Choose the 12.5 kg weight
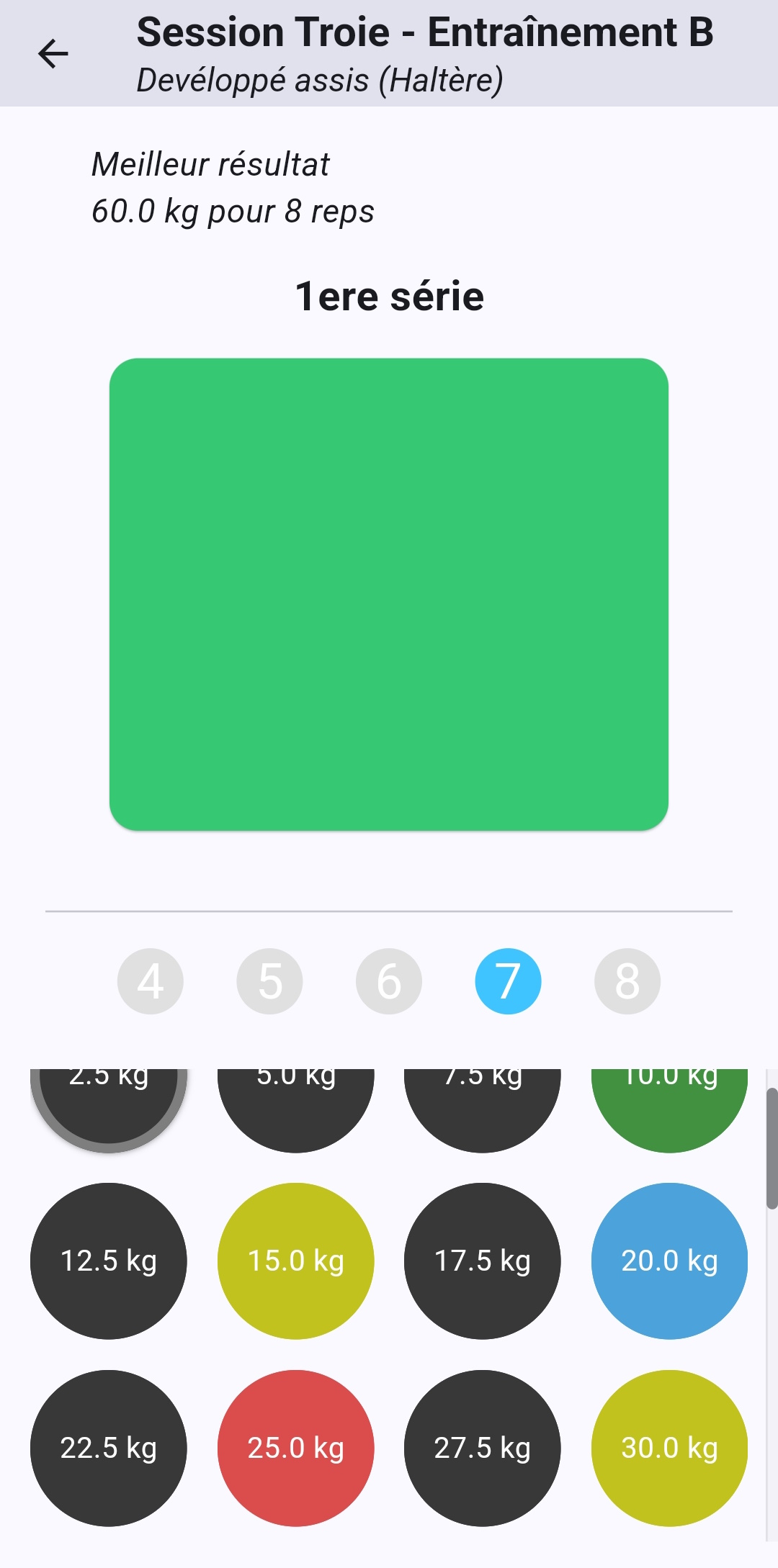Viewport: 778px width, 1568px height. point(109,1261)
